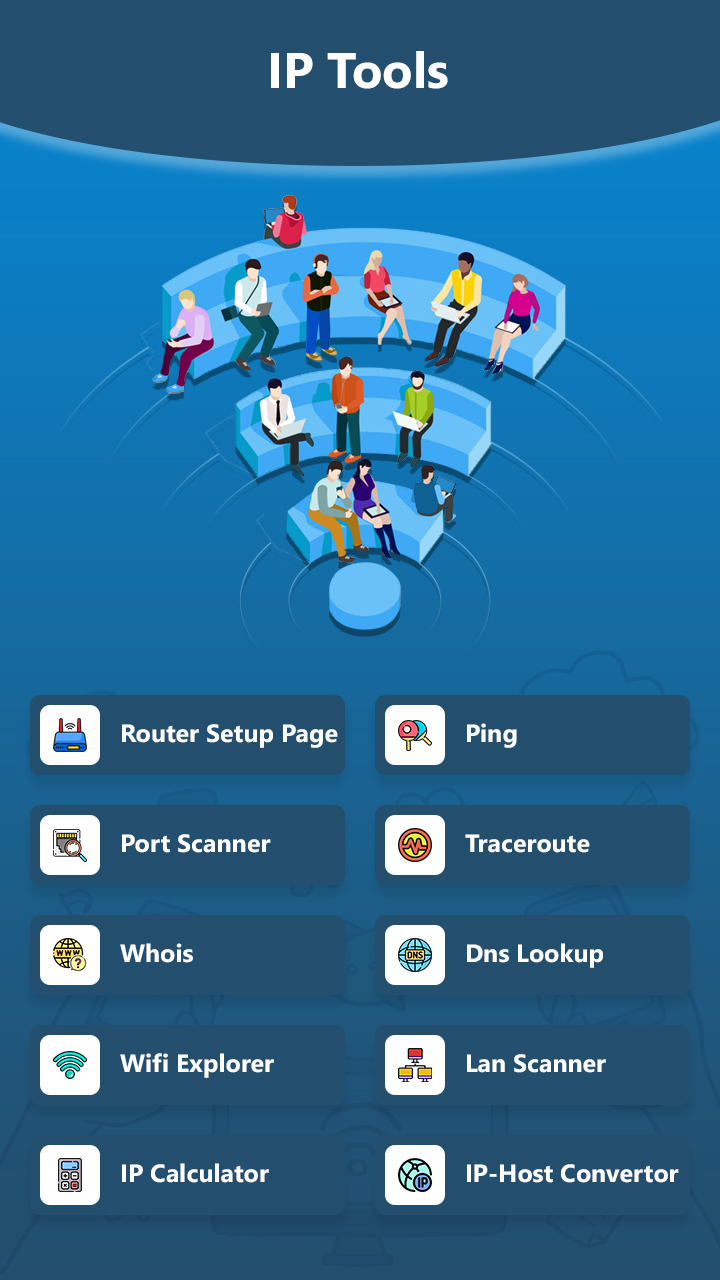Open the Whois lookup tool
The image size is (720, 1280).
[188, 955]
